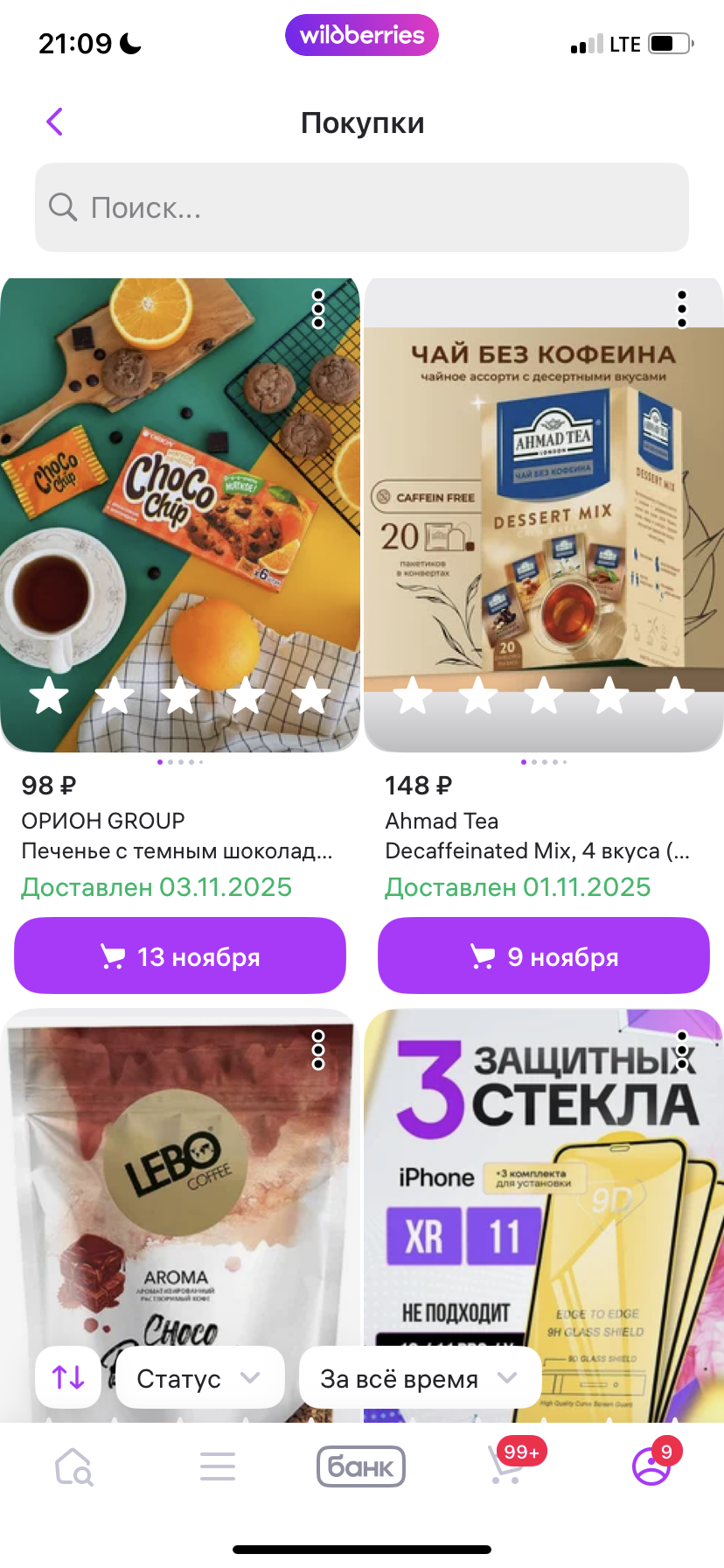Tap the Поиск search field
This screenshot has height=1568, width=724.
click(362, 207)
